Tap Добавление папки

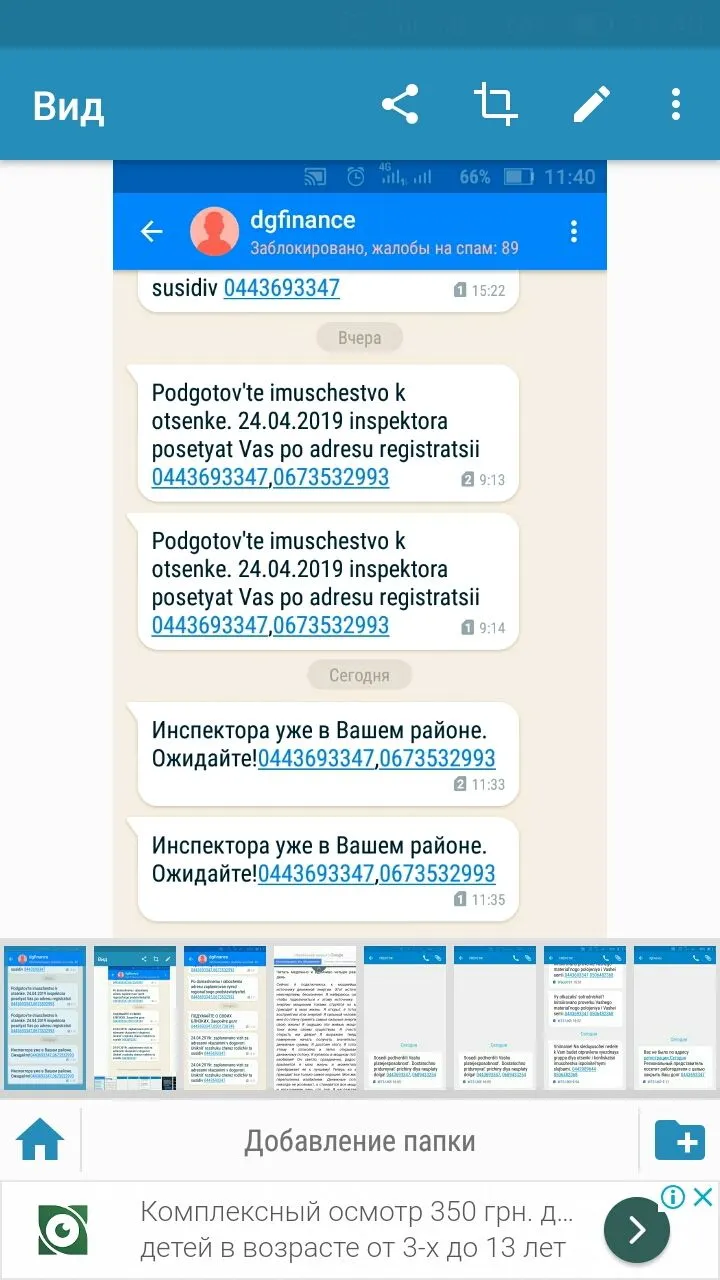[360, 1141]
